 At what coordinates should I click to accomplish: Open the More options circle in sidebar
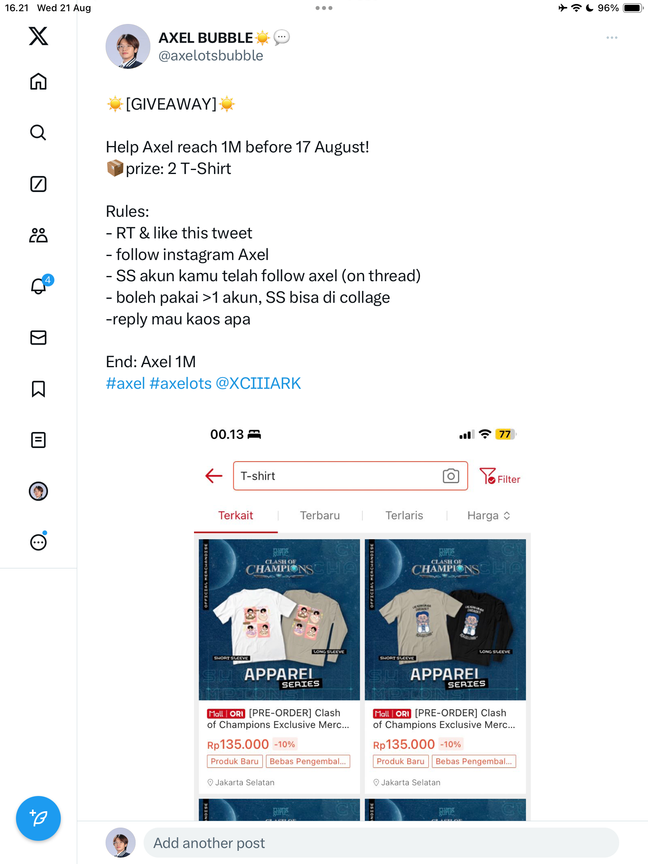(38, 542)
